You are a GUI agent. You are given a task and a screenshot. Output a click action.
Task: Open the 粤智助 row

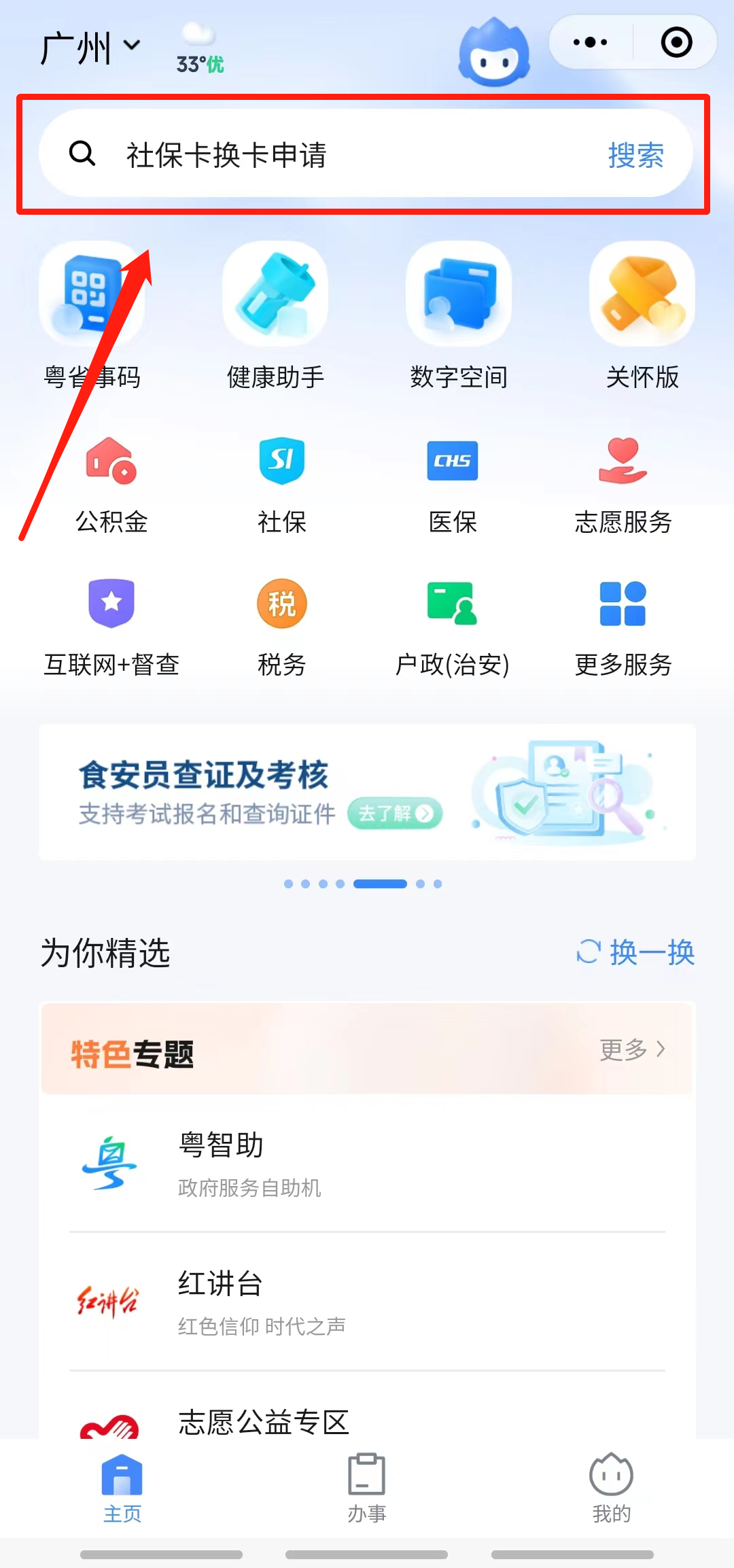367,1164
